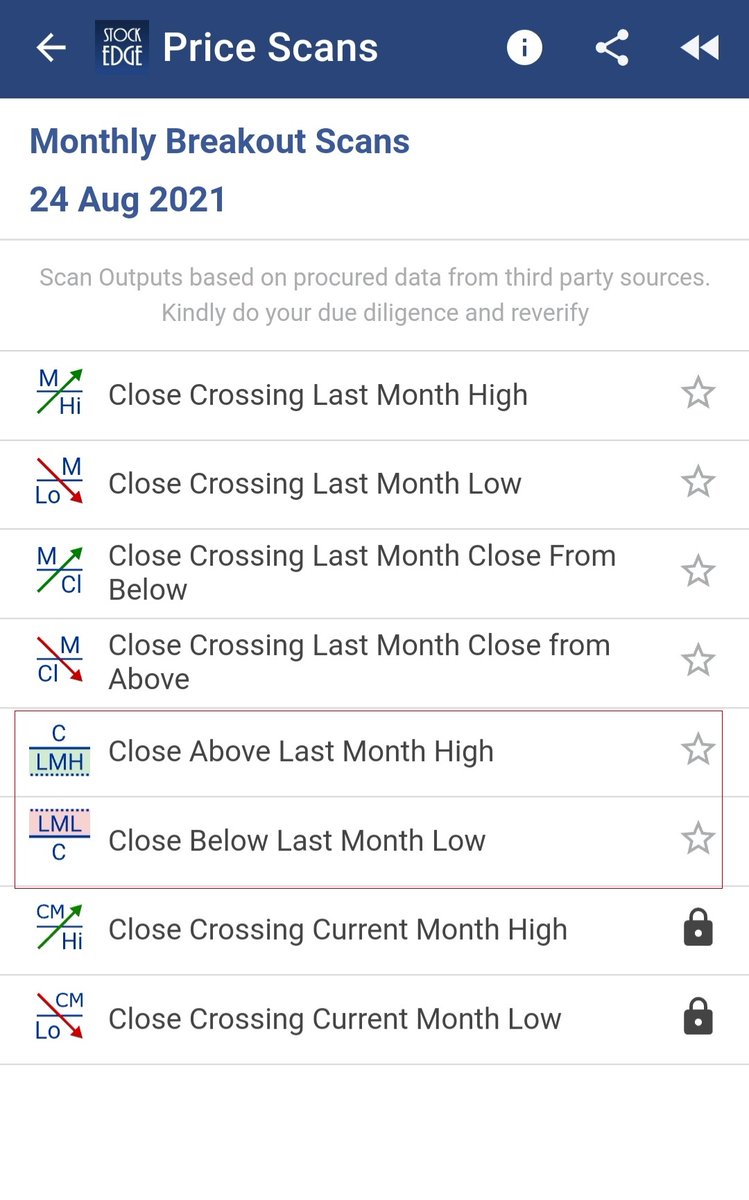The height and width of the screenshot is (1200, 749).
Task: Open the info icon in the header
Action: click(x=524, y=48)
